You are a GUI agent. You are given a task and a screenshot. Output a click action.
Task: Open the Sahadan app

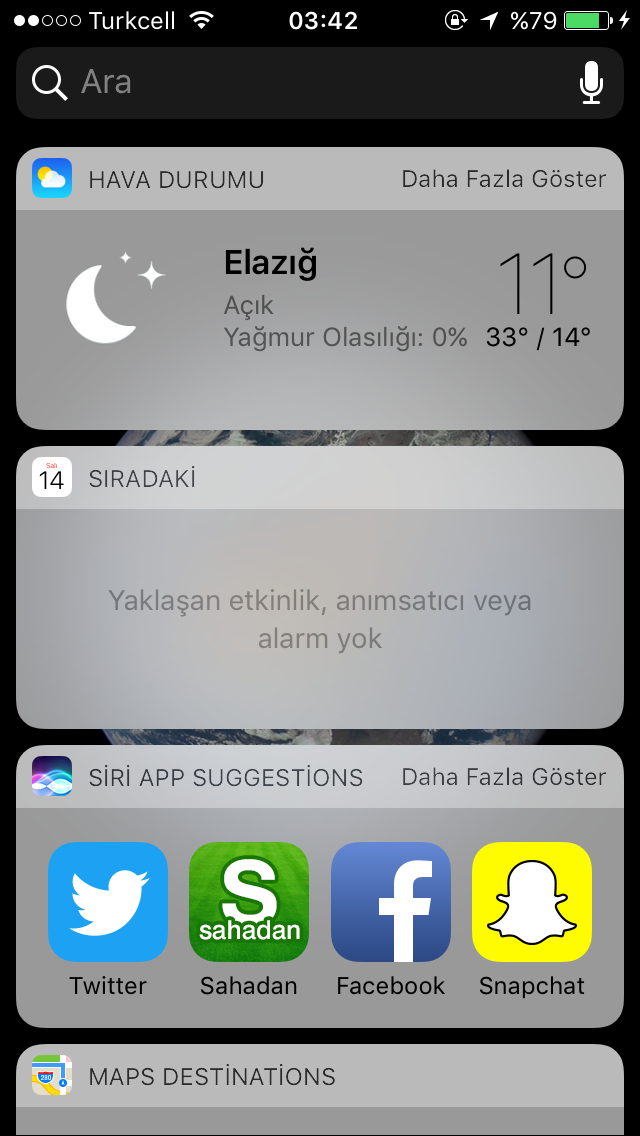(249, 902)
